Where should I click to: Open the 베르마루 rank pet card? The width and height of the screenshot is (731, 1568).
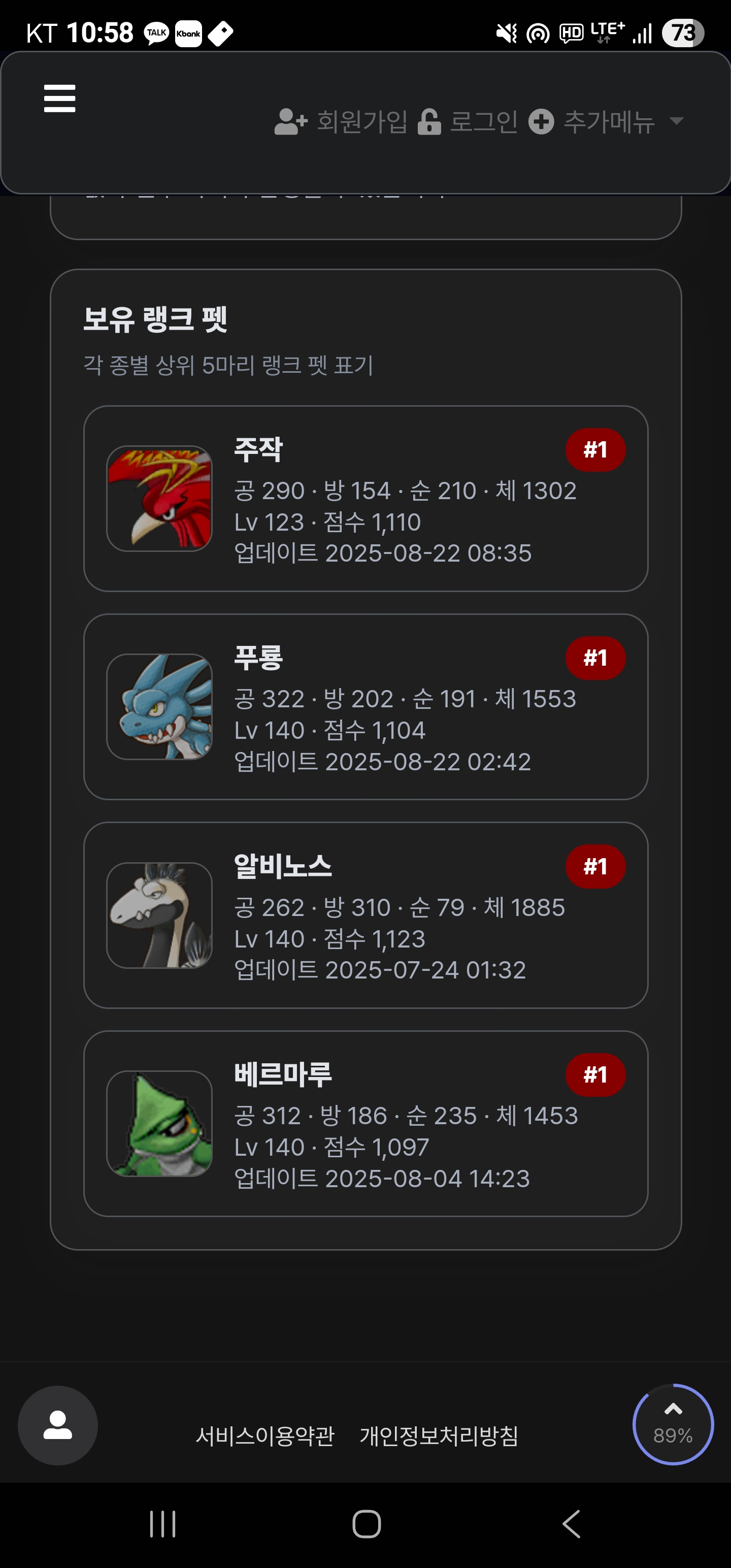coord(365,1124)
